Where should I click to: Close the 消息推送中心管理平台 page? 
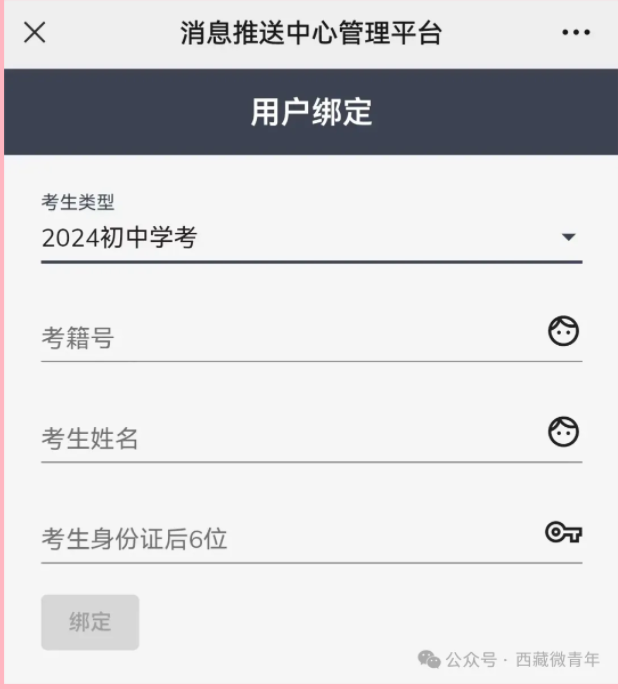[x=34, y=33]
